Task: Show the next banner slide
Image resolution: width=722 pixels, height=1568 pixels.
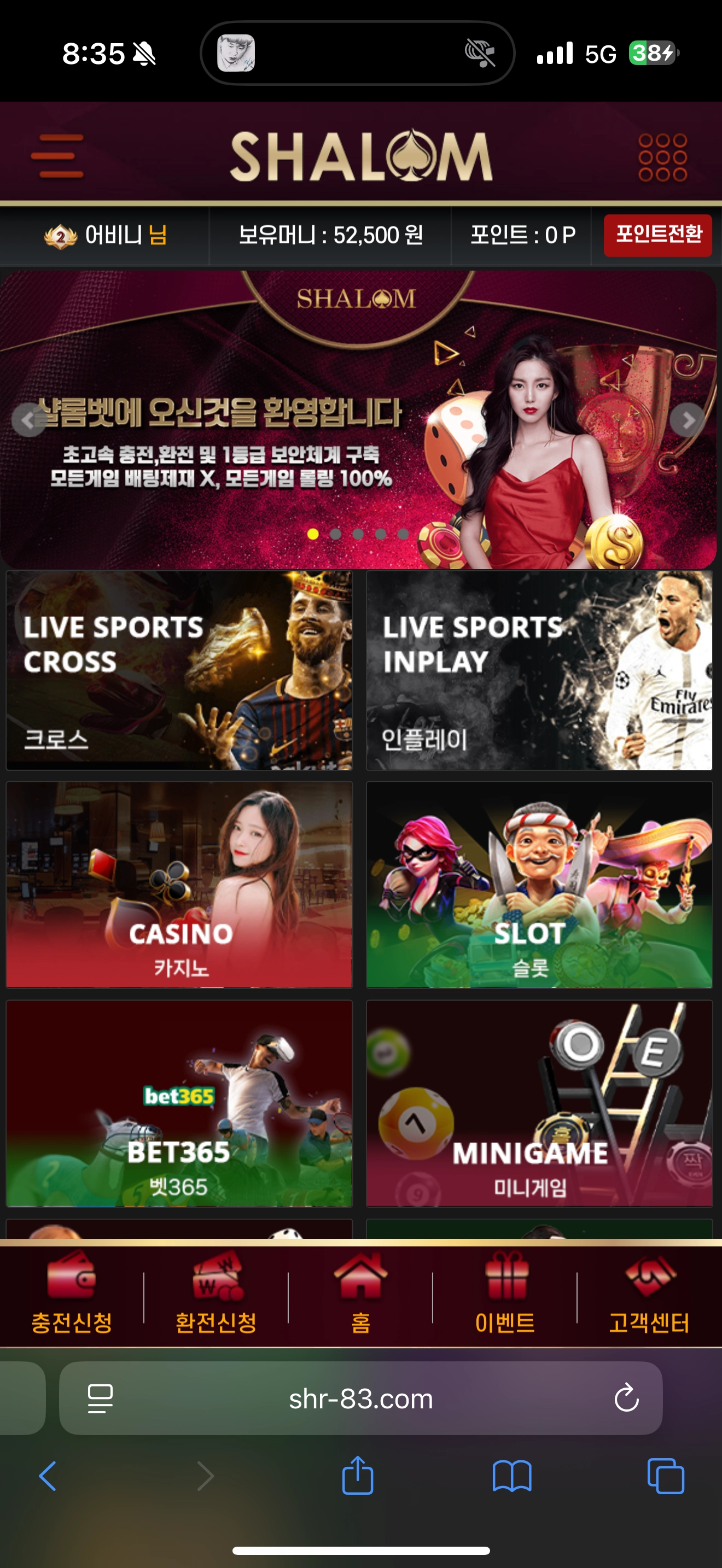Action: pos(688,420)
